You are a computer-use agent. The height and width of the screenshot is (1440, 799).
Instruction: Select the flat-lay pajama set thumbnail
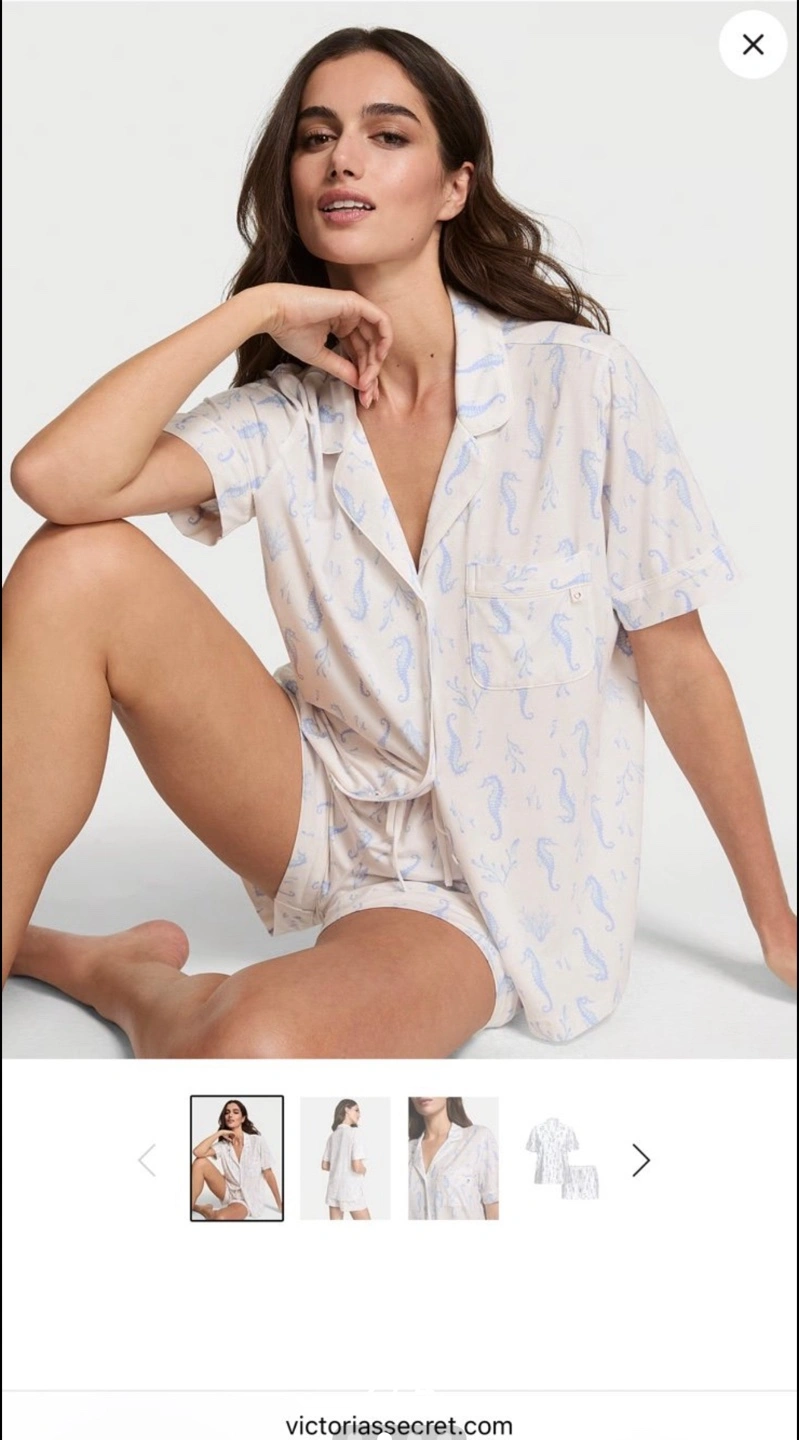click(x=563, y=1158)
